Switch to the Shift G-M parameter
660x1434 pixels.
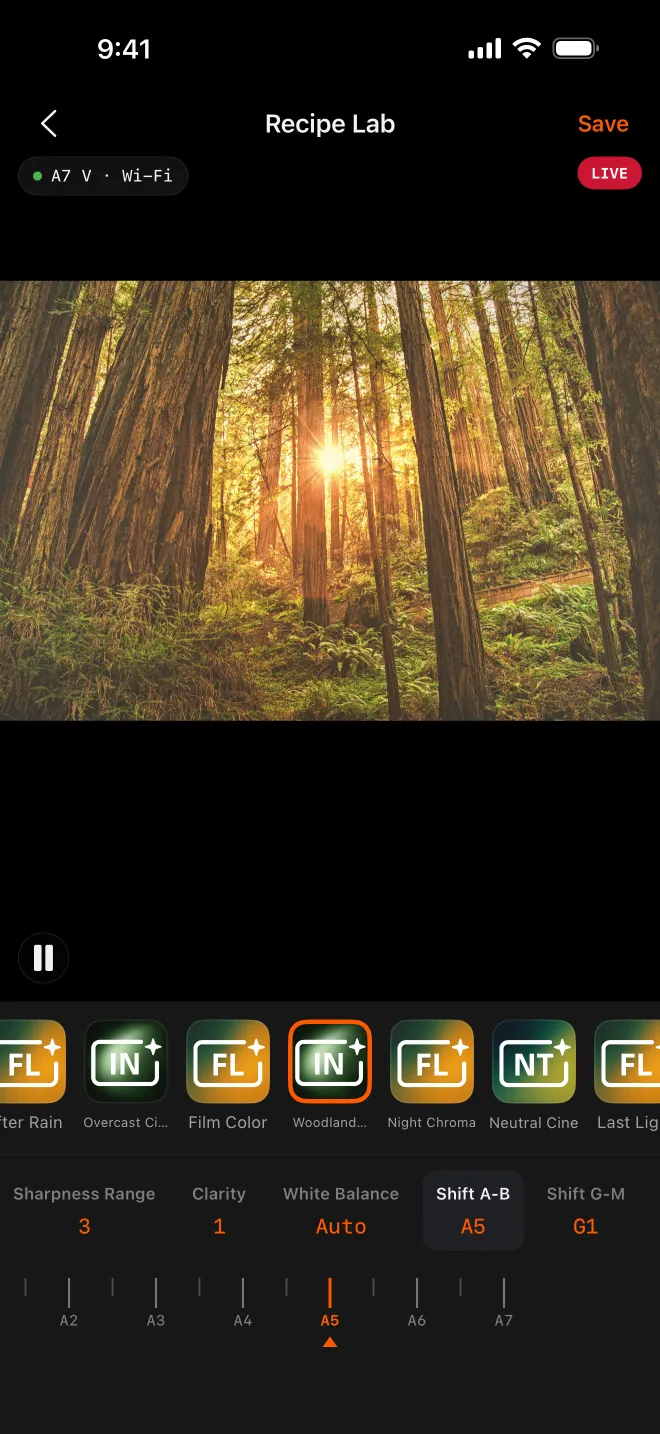[x=586, y=1210]
